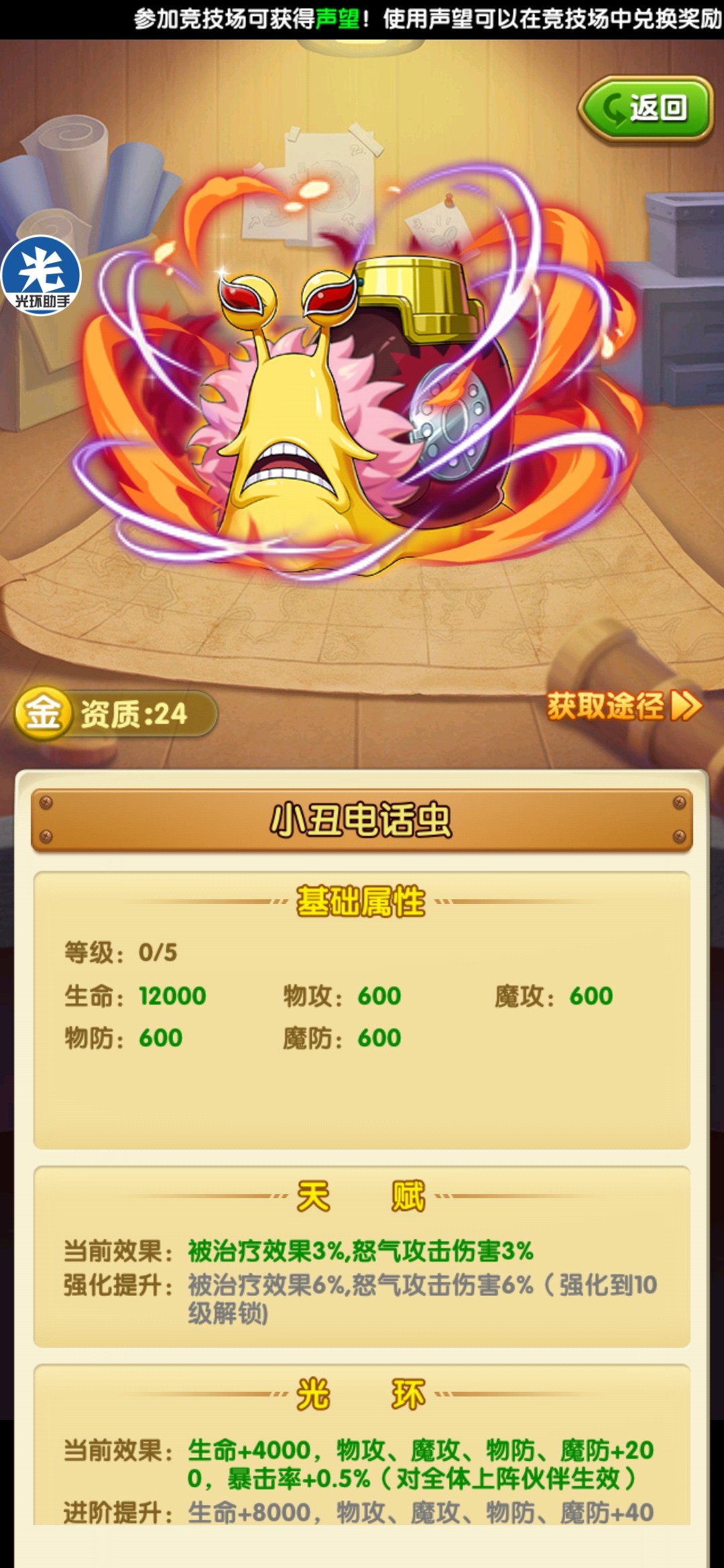Open the 获取途径 acquisition link
Viewport: 724px width, 1568px height.
point(623,706)
